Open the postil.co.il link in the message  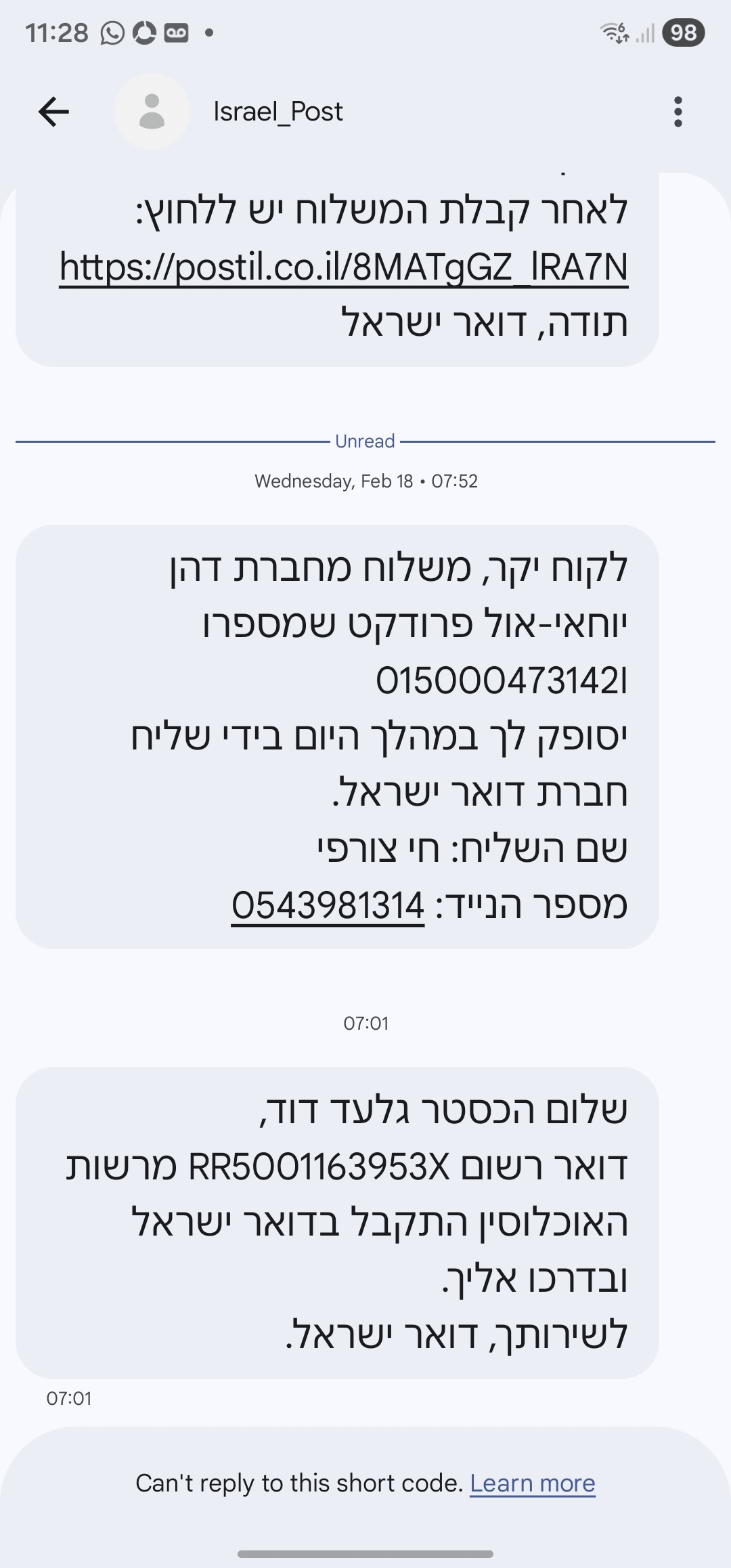tap(343, 267)
